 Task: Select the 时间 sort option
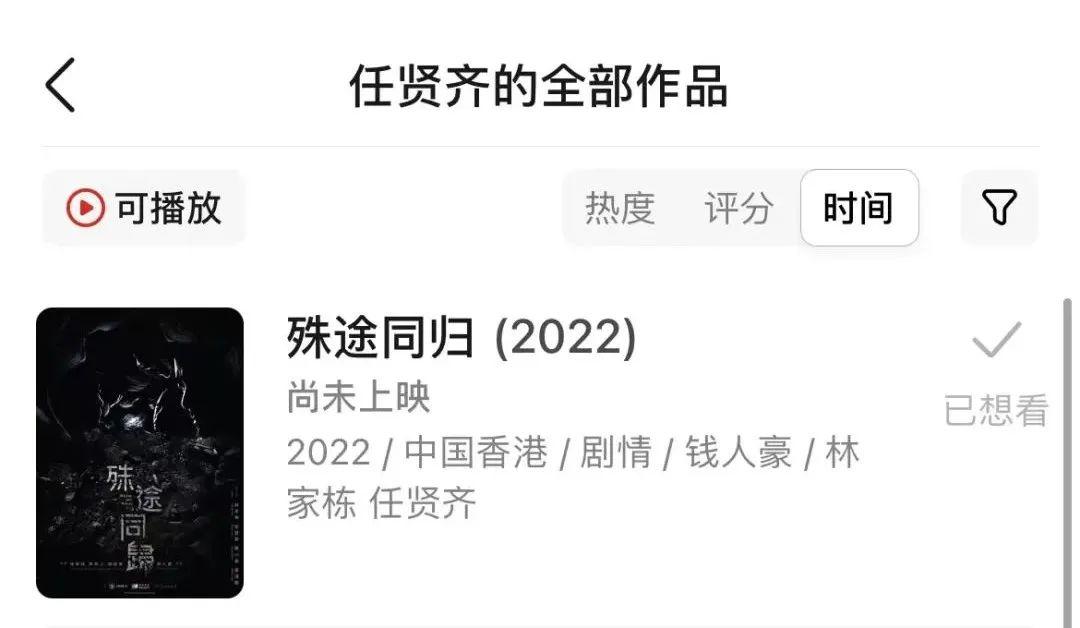pyautogui.click(x=858, y=208)
